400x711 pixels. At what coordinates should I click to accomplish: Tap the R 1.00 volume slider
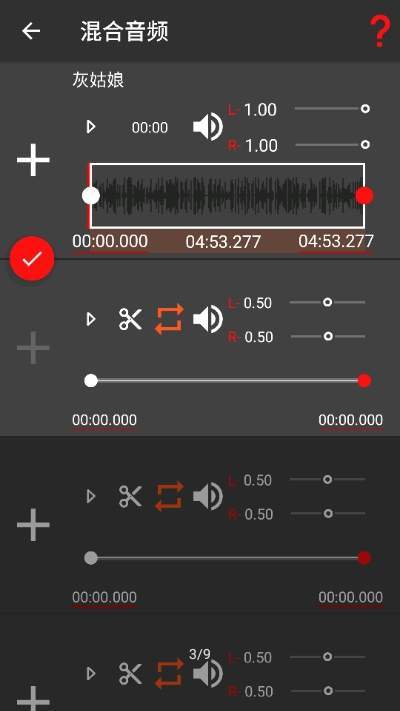point(332,145)
